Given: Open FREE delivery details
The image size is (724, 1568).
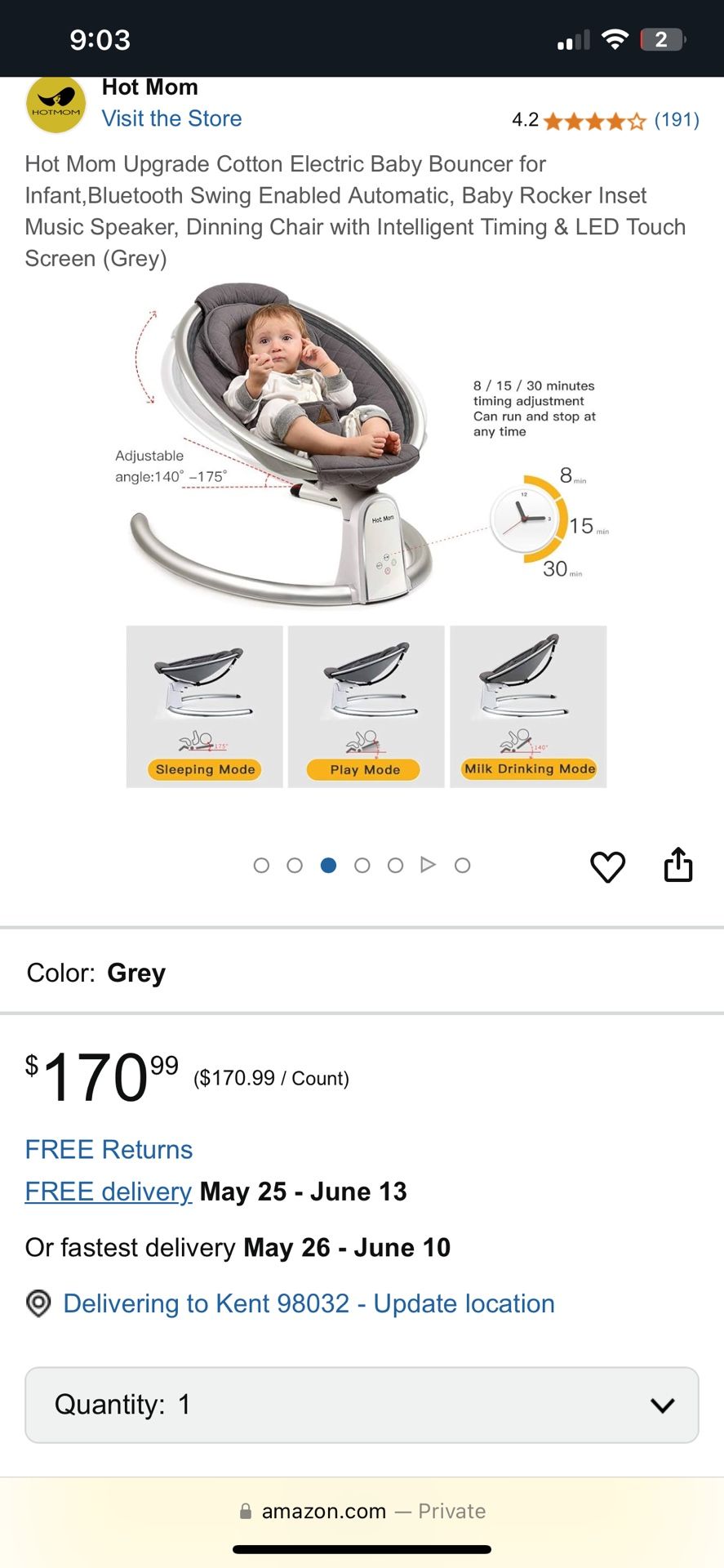Looking at the screenshot, I should click(109, 1192).
